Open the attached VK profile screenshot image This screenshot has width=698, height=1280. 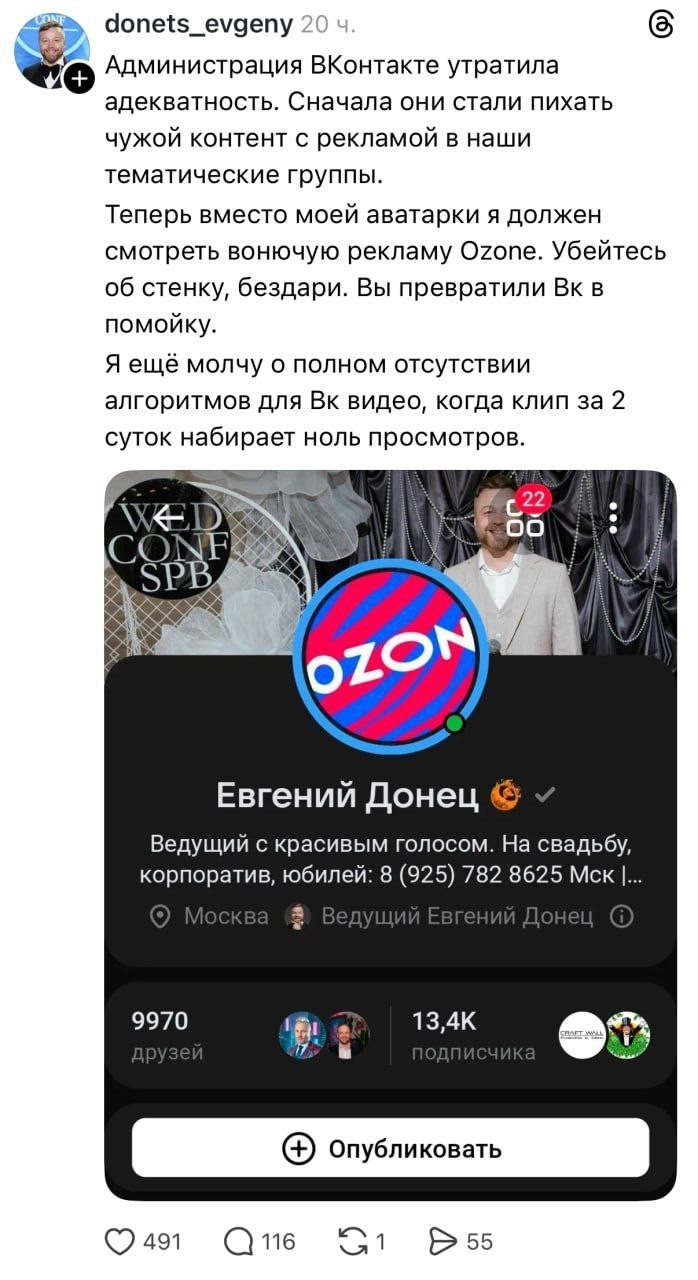point(390,835)
